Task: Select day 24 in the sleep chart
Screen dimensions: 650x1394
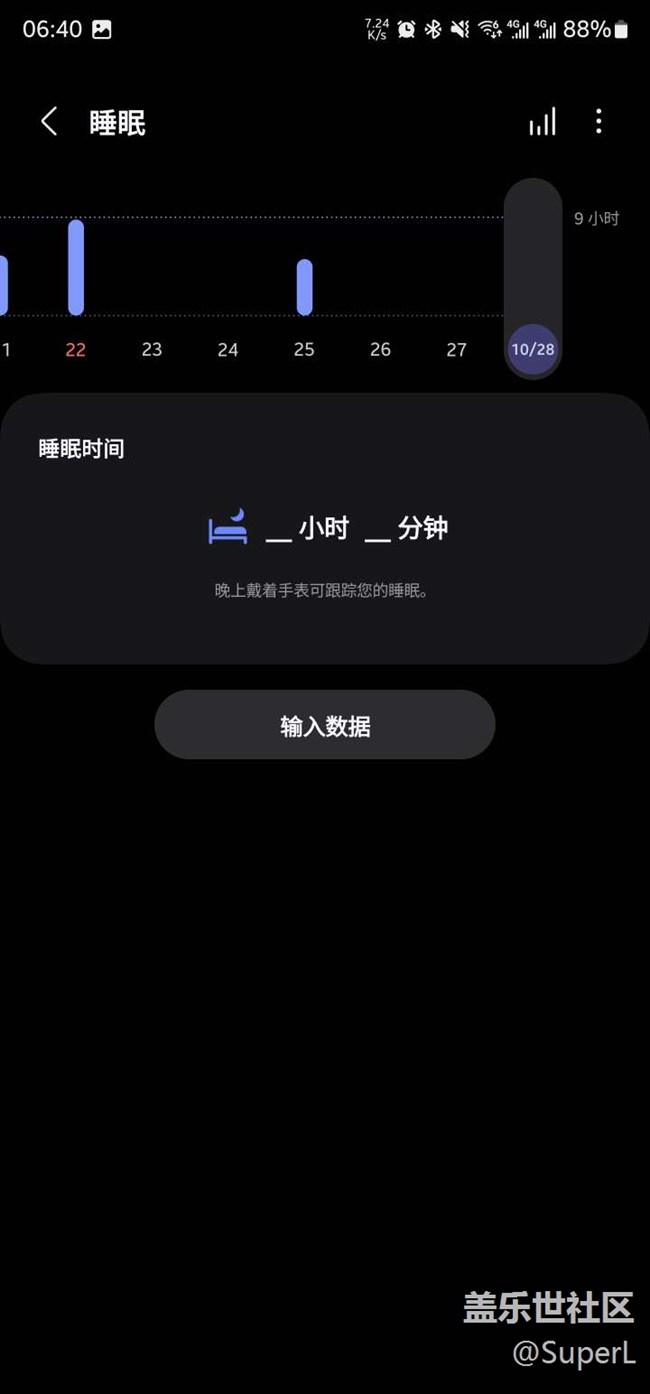Action: point(228,349)
